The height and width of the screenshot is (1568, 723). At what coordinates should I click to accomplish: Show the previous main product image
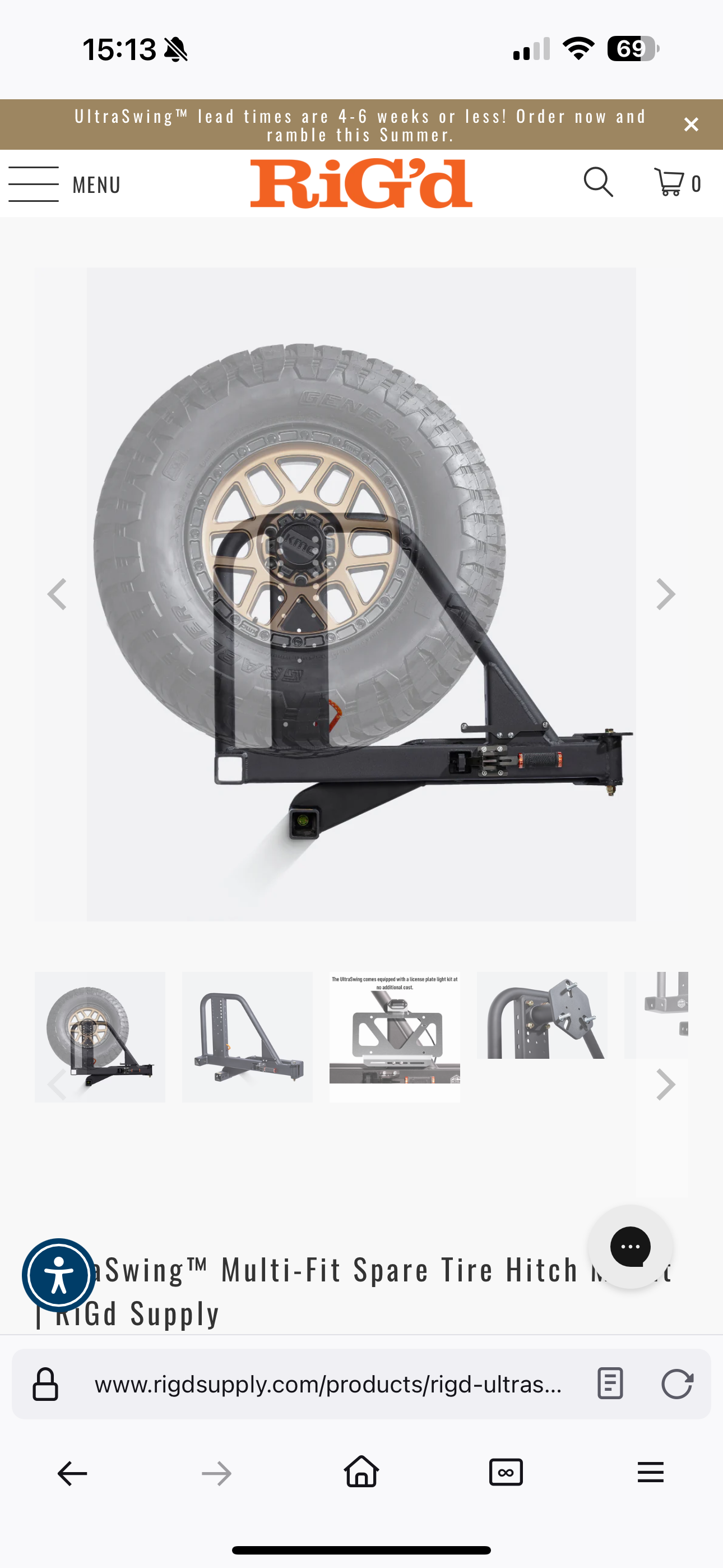pyautogui.click(x=57, y=594)
